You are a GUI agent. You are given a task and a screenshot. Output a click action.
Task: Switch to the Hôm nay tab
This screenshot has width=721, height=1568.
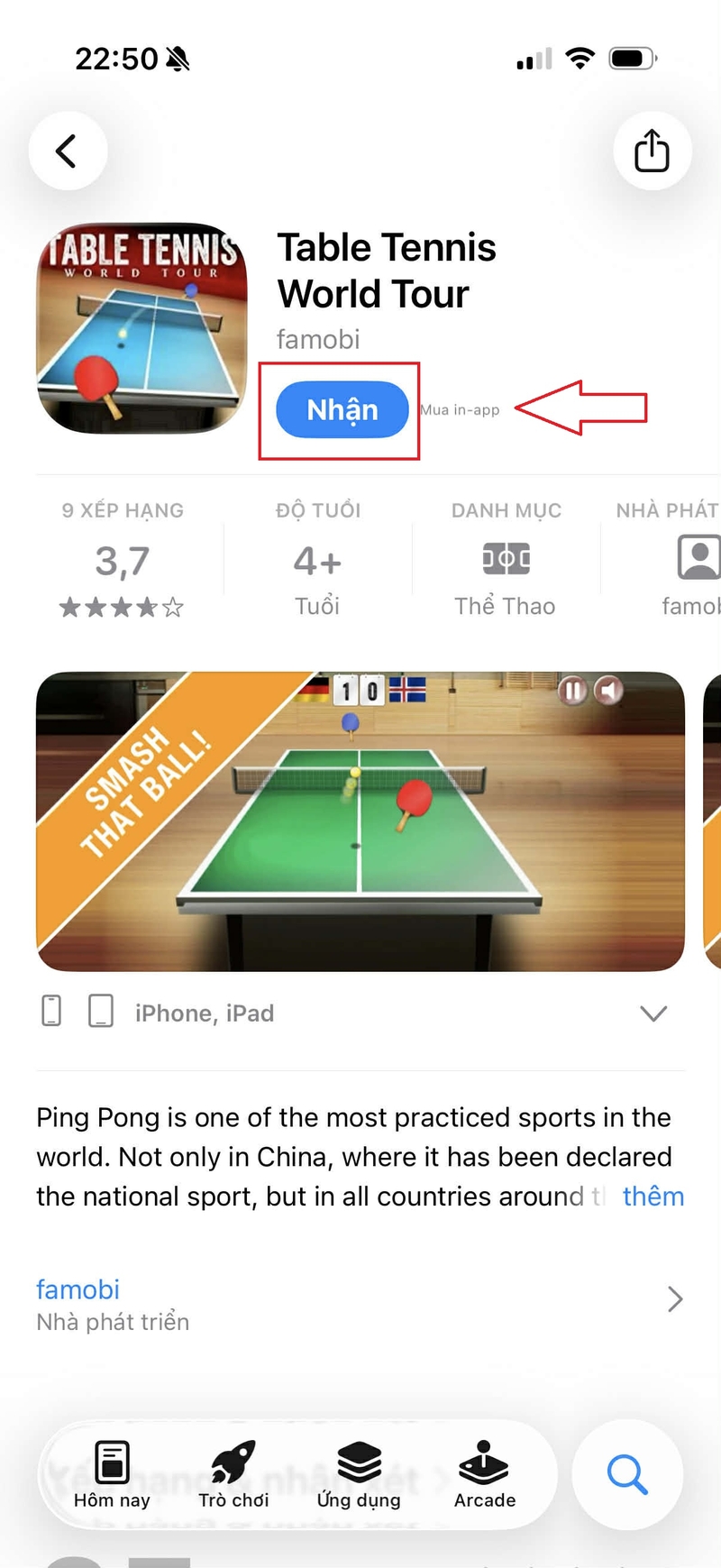[112, 1475]
